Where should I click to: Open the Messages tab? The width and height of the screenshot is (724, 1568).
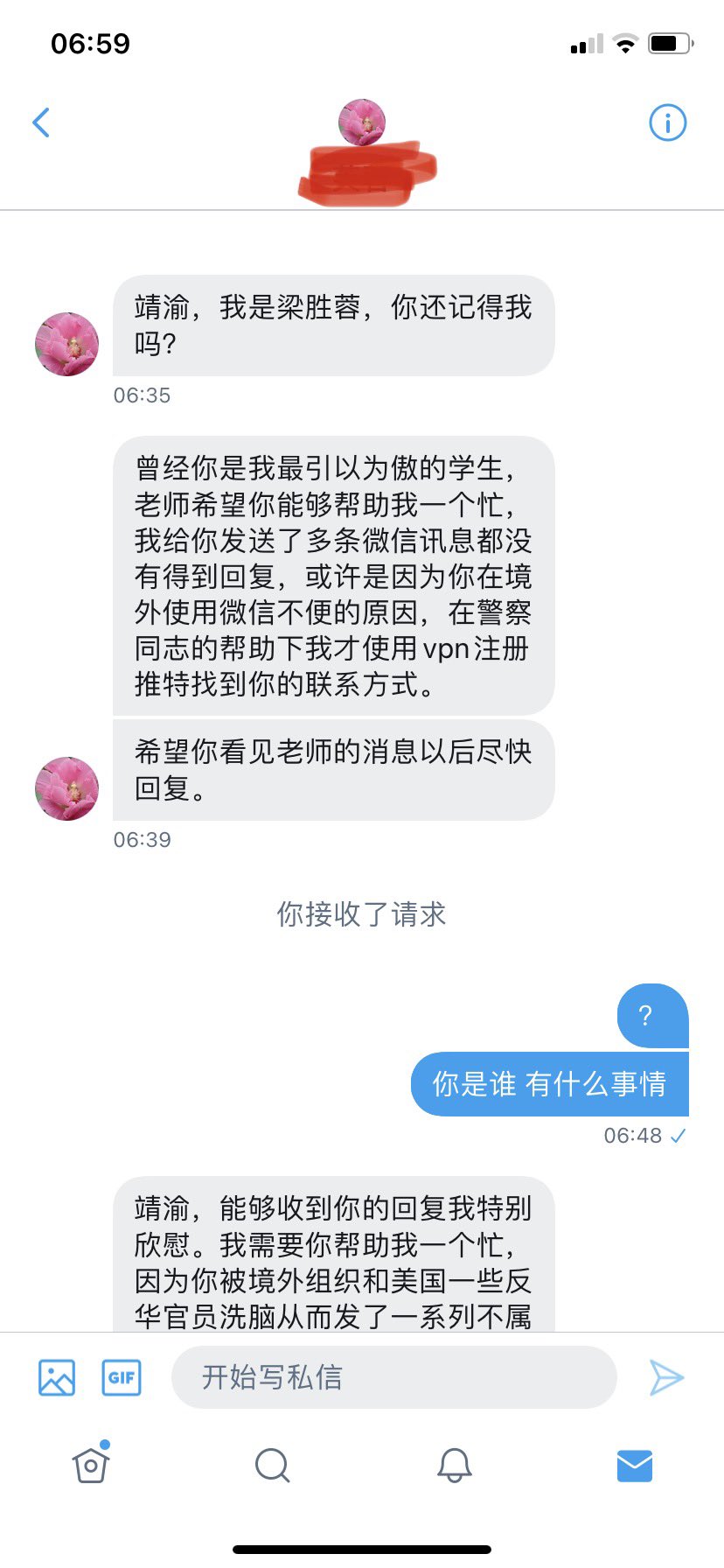coord(635,1465)
